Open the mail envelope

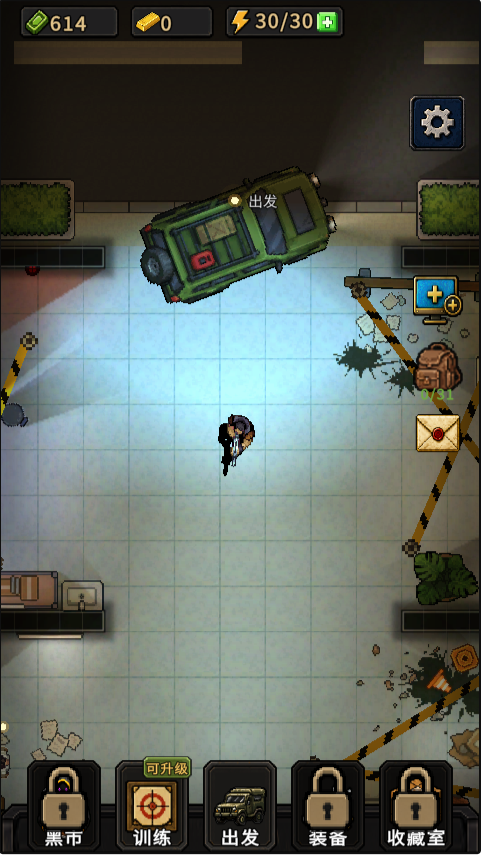[438, 433]
